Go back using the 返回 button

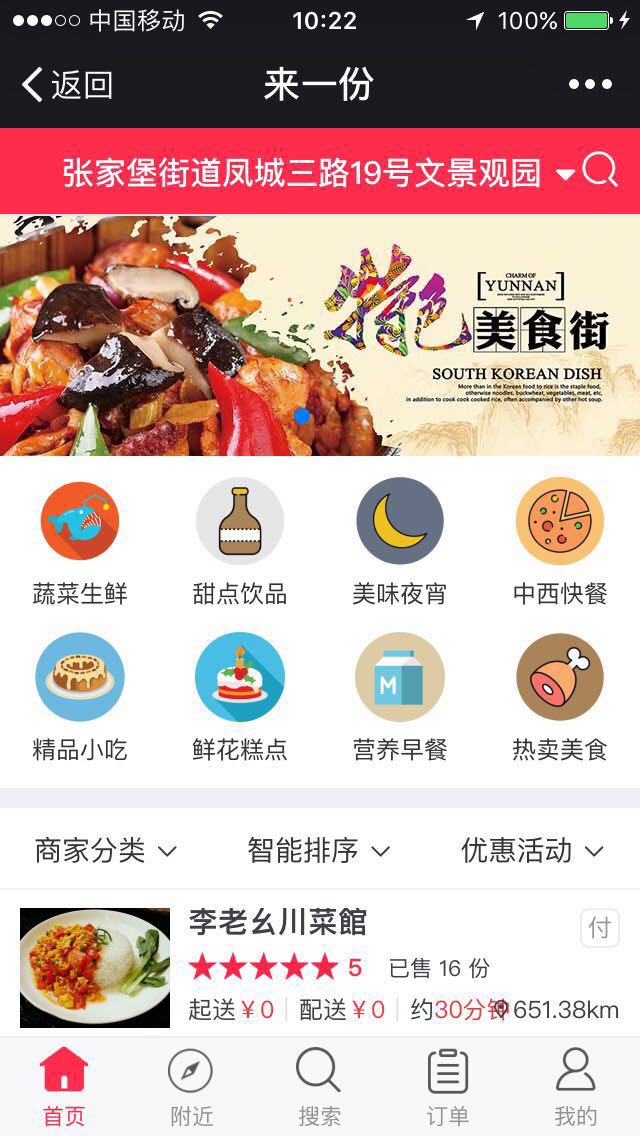(x=66, y=85)
